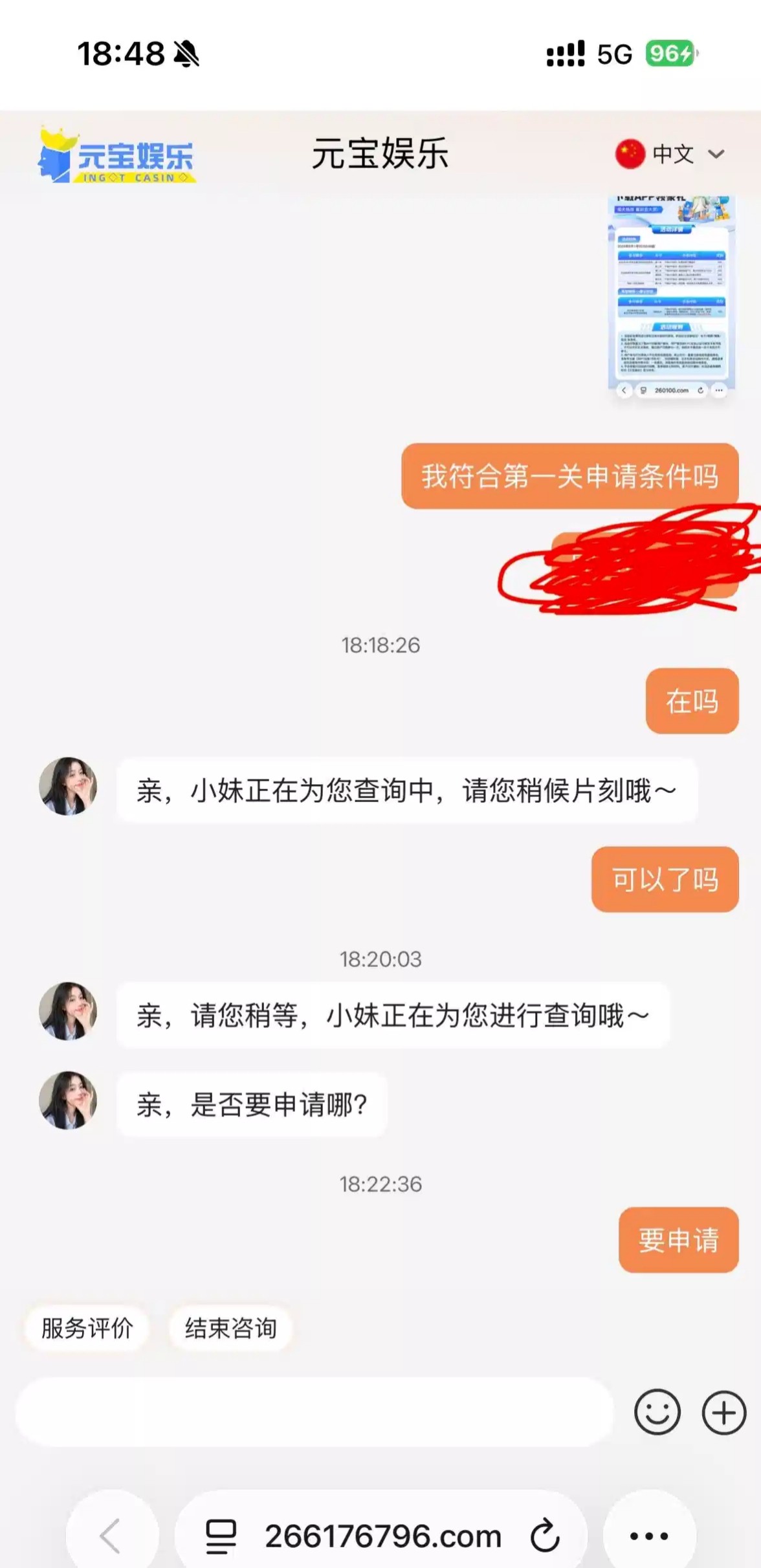Open the browser's more options menu
This screenshot has height=1568, width=761.
pos(649,1536)
